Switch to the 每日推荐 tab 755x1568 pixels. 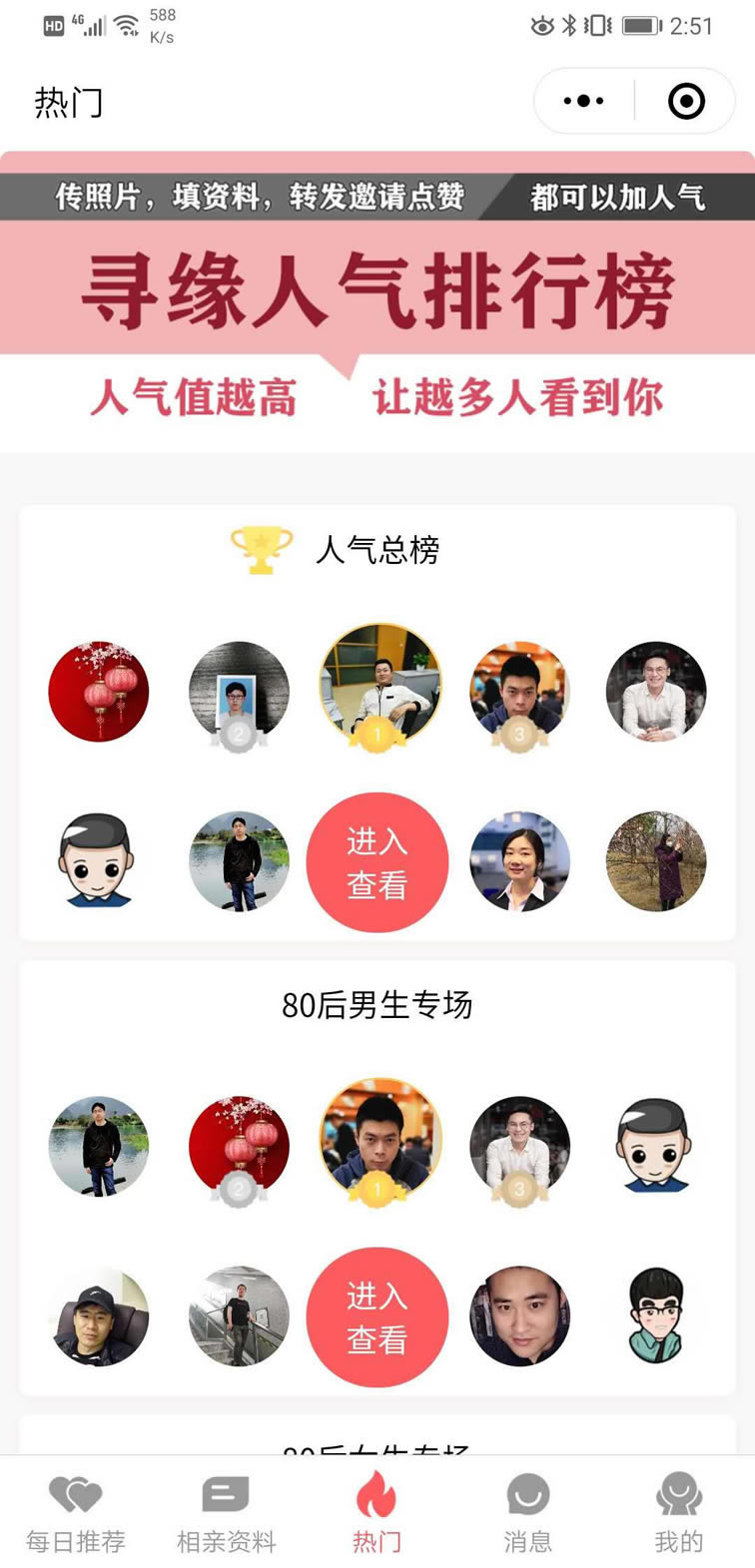tap(76, 1514)
